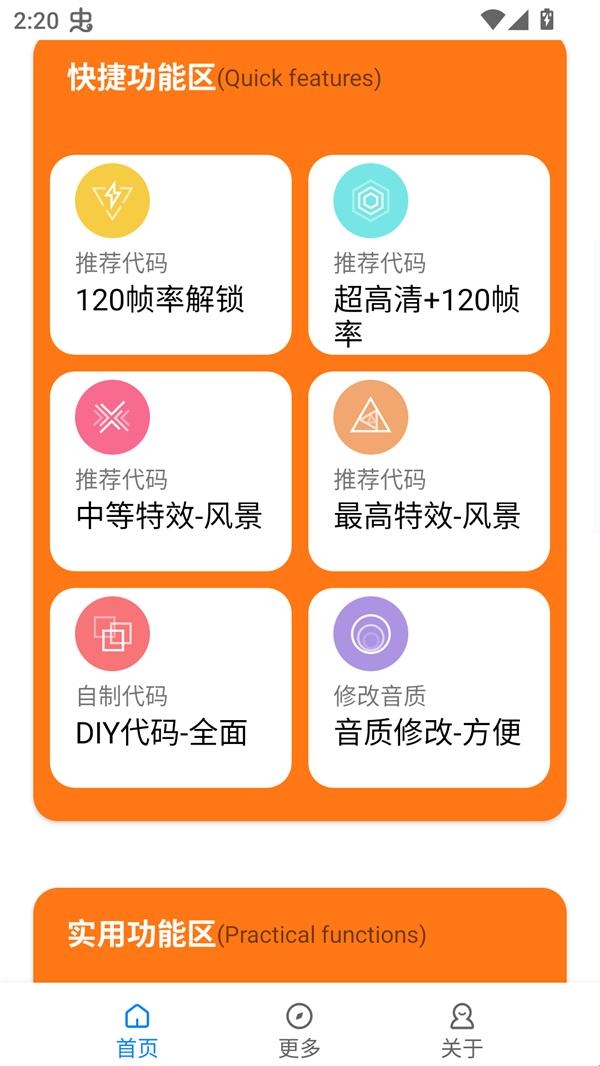The width and height of the screenshot is (600, 1066).
Task: Select the 超高清+120帧率 card
Action: point(428,255)
